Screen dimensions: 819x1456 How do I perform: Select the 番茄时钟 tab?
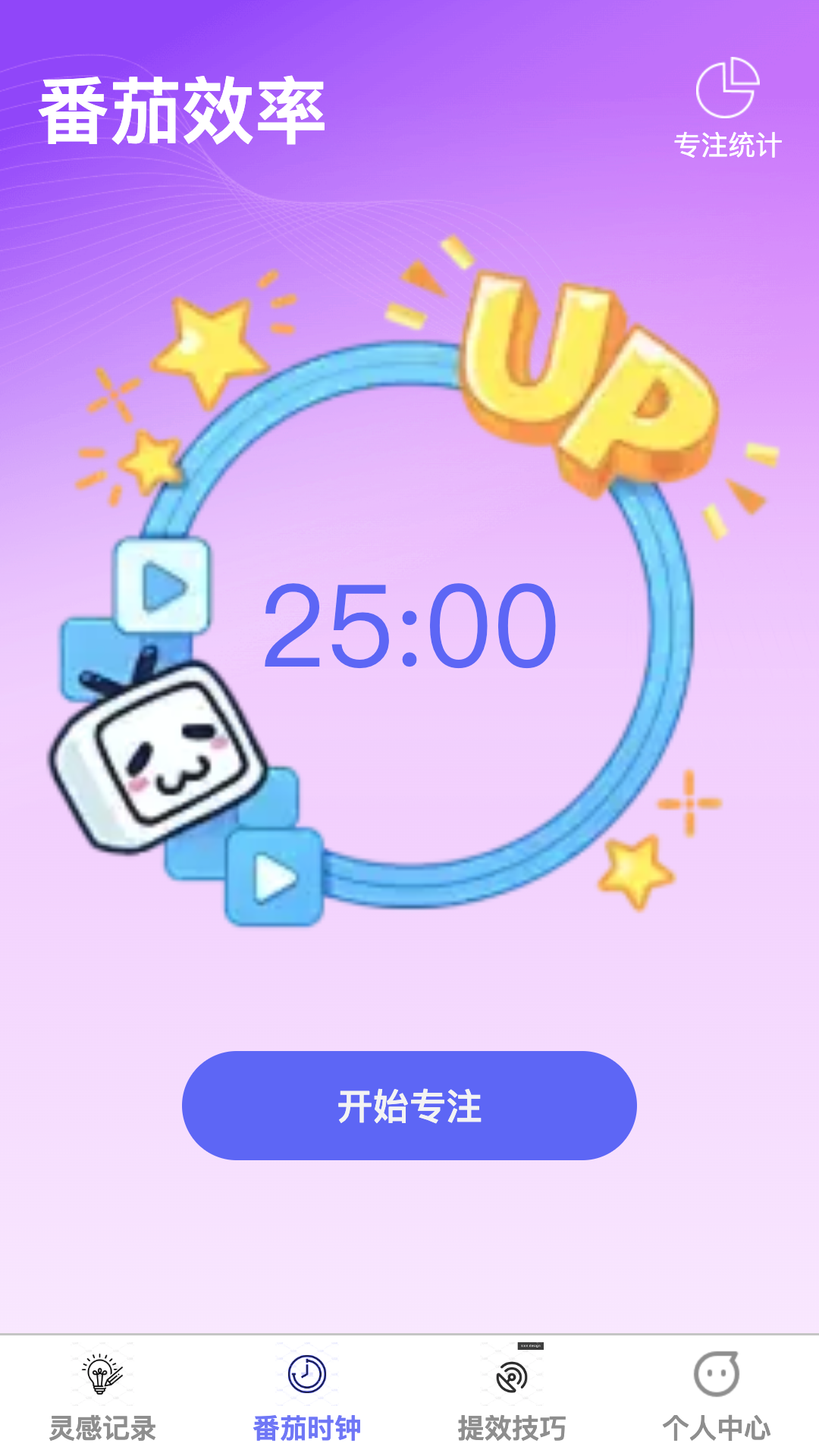[307, 1395]
